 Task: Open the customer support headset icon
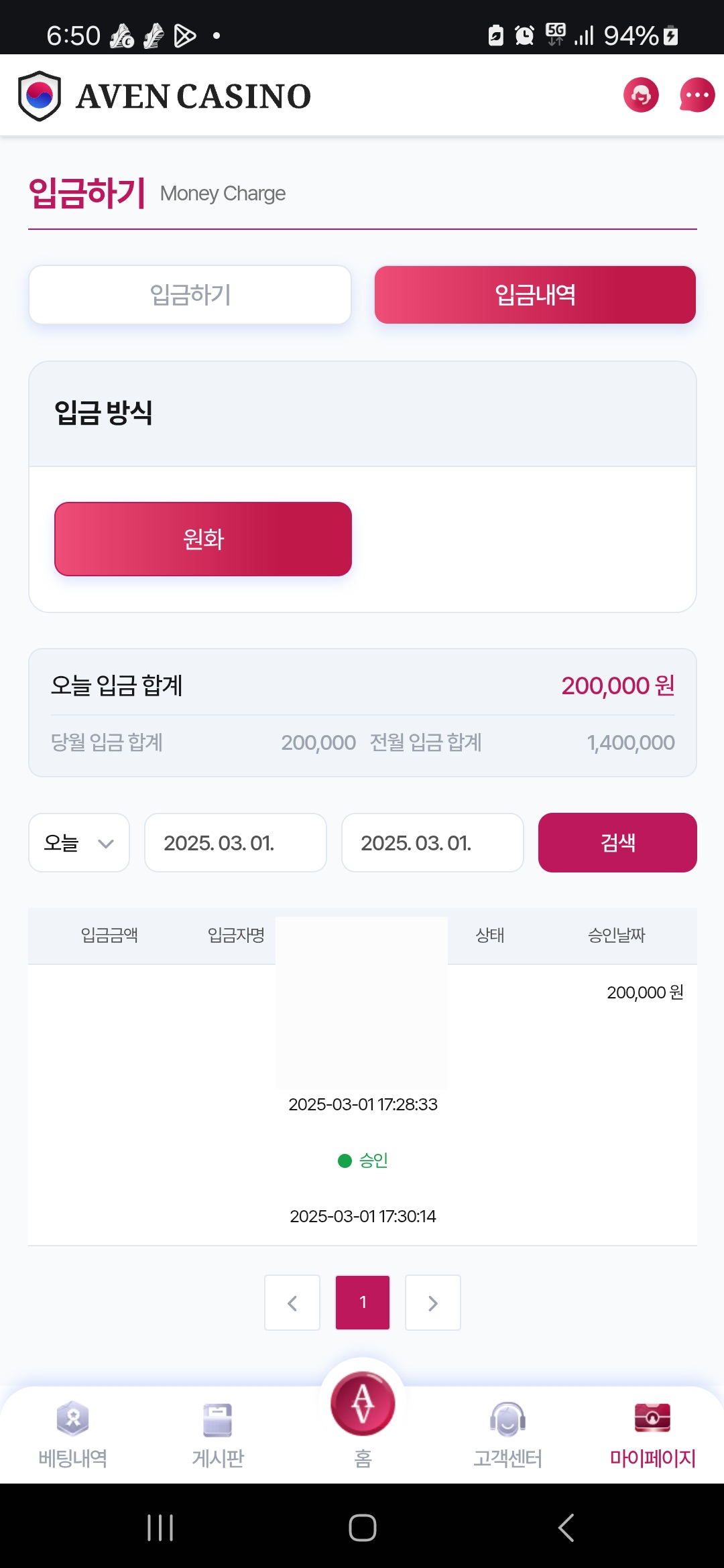pyautogui.click(x=641, y=95)
